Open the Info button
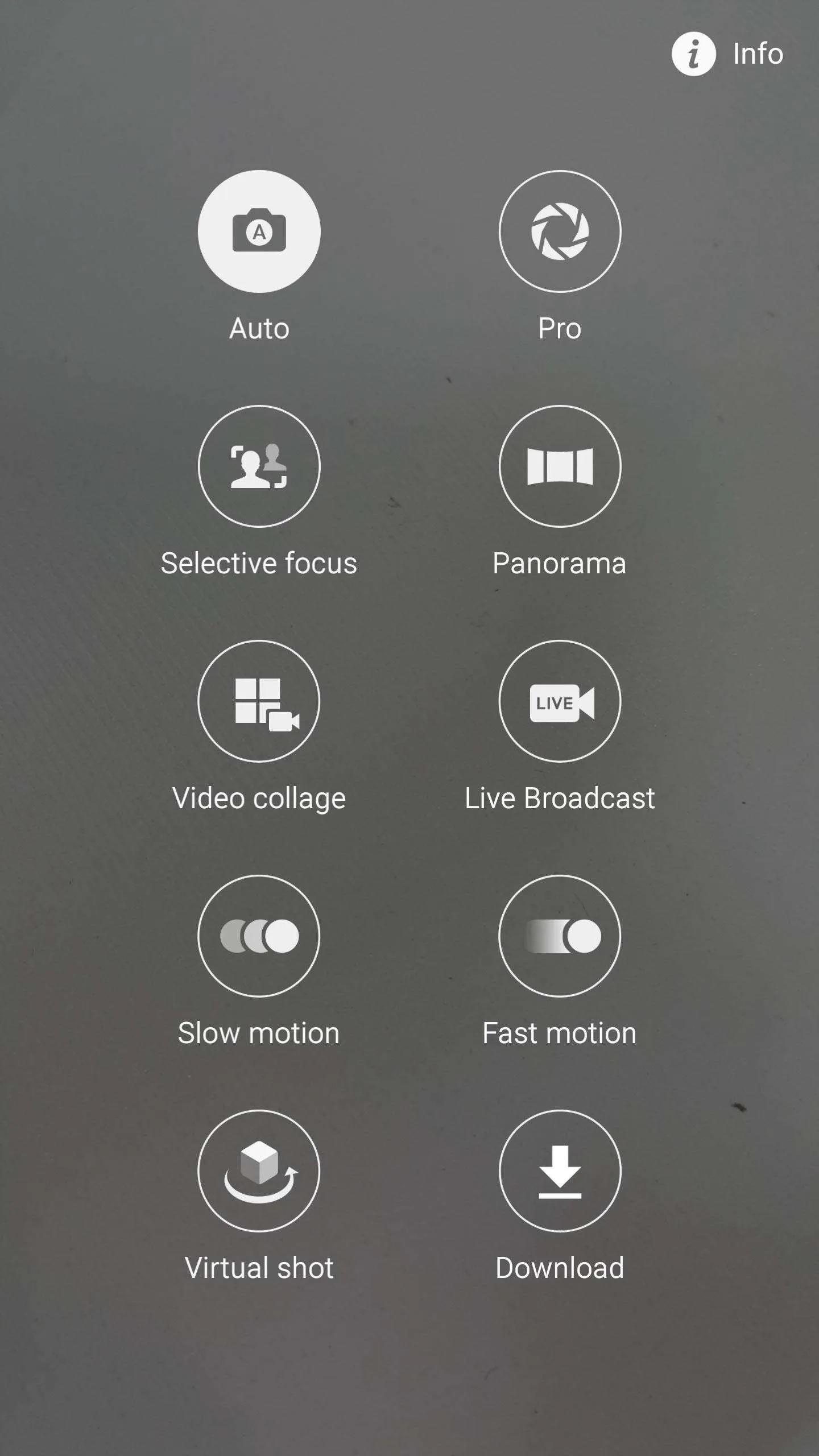Viewport: 819px width, 1456px height. (727, 55)
